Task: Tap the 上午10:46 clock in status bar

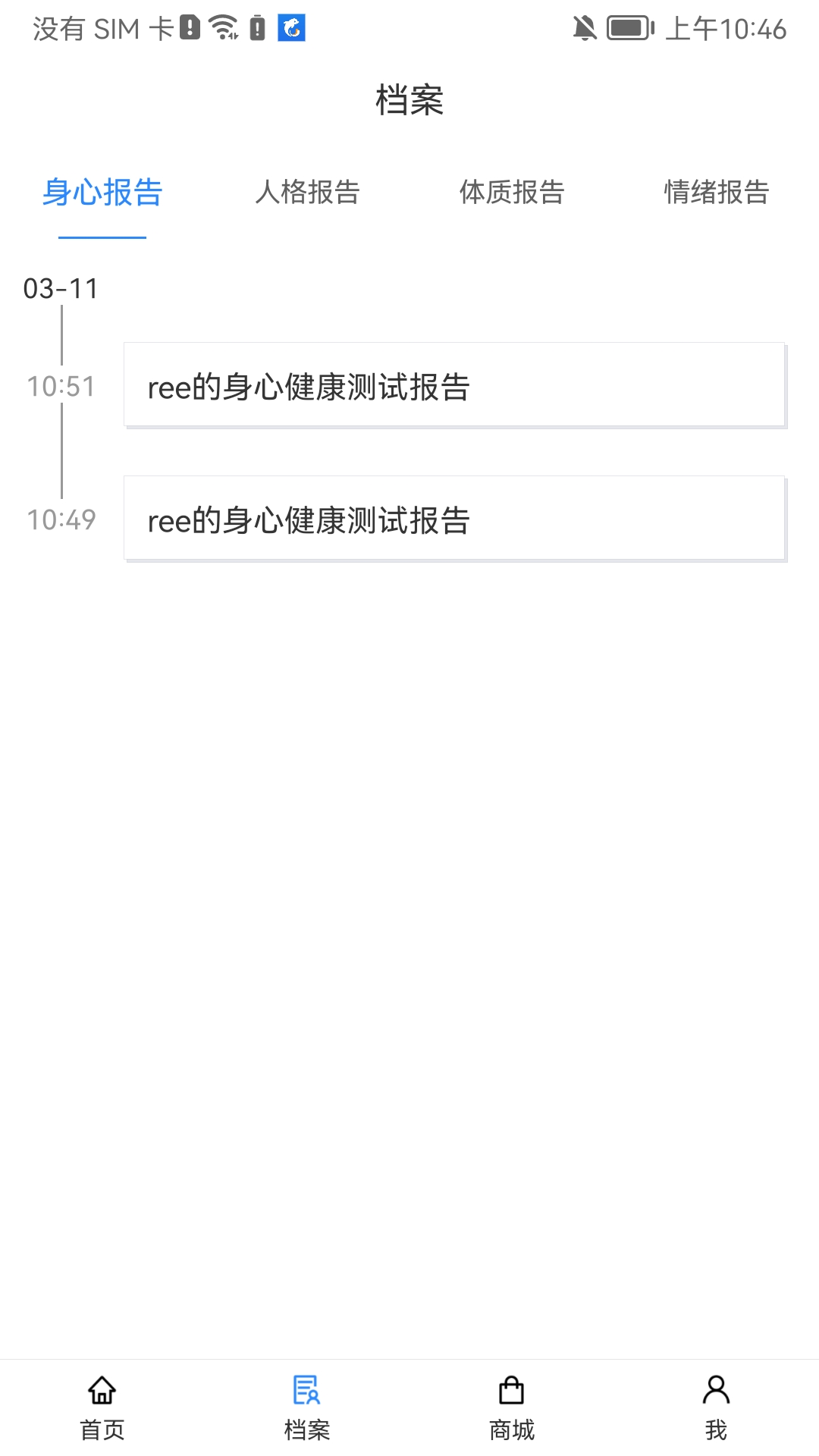Action: (724, 29)
